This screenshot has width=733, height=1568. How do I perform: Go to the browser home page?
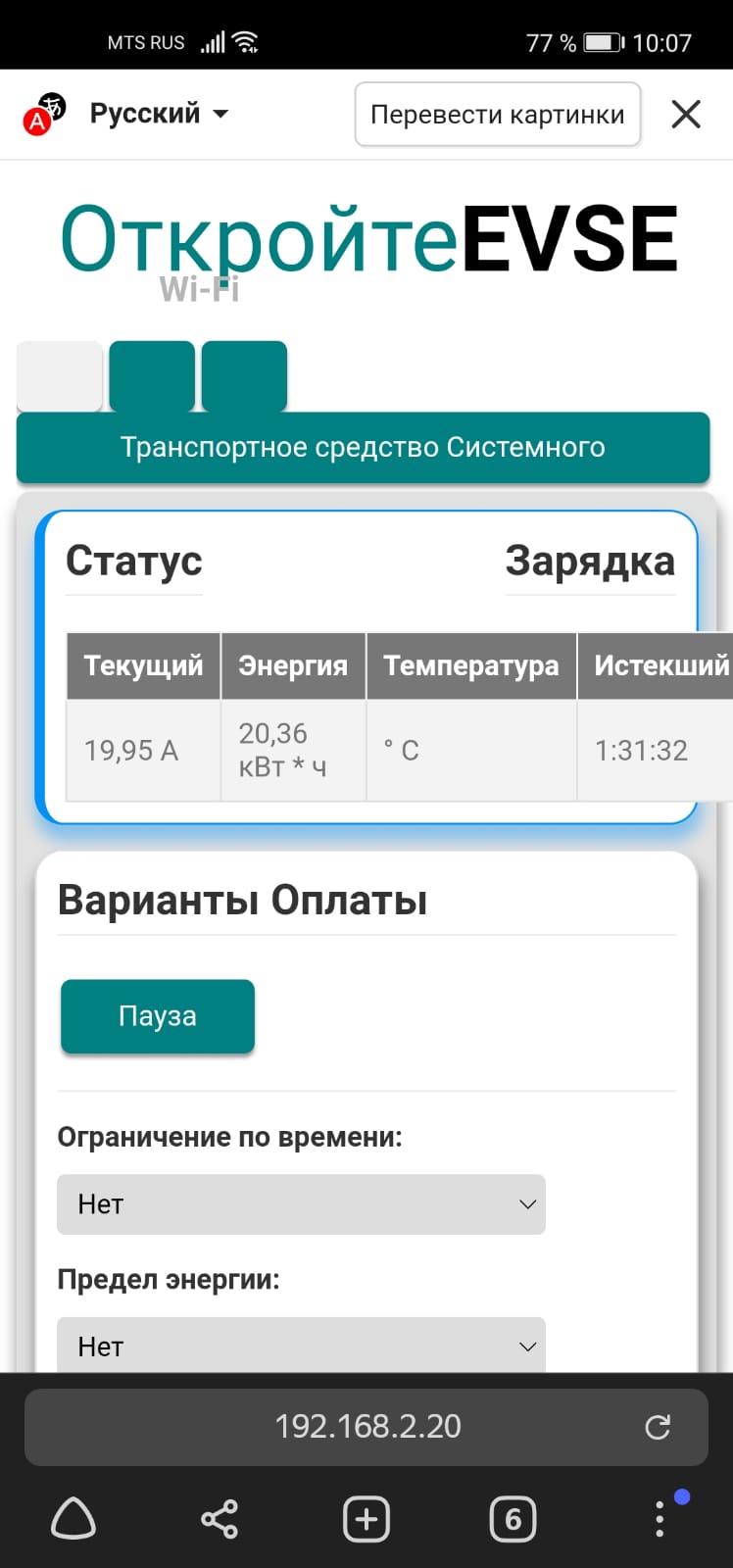point(73,1519)
